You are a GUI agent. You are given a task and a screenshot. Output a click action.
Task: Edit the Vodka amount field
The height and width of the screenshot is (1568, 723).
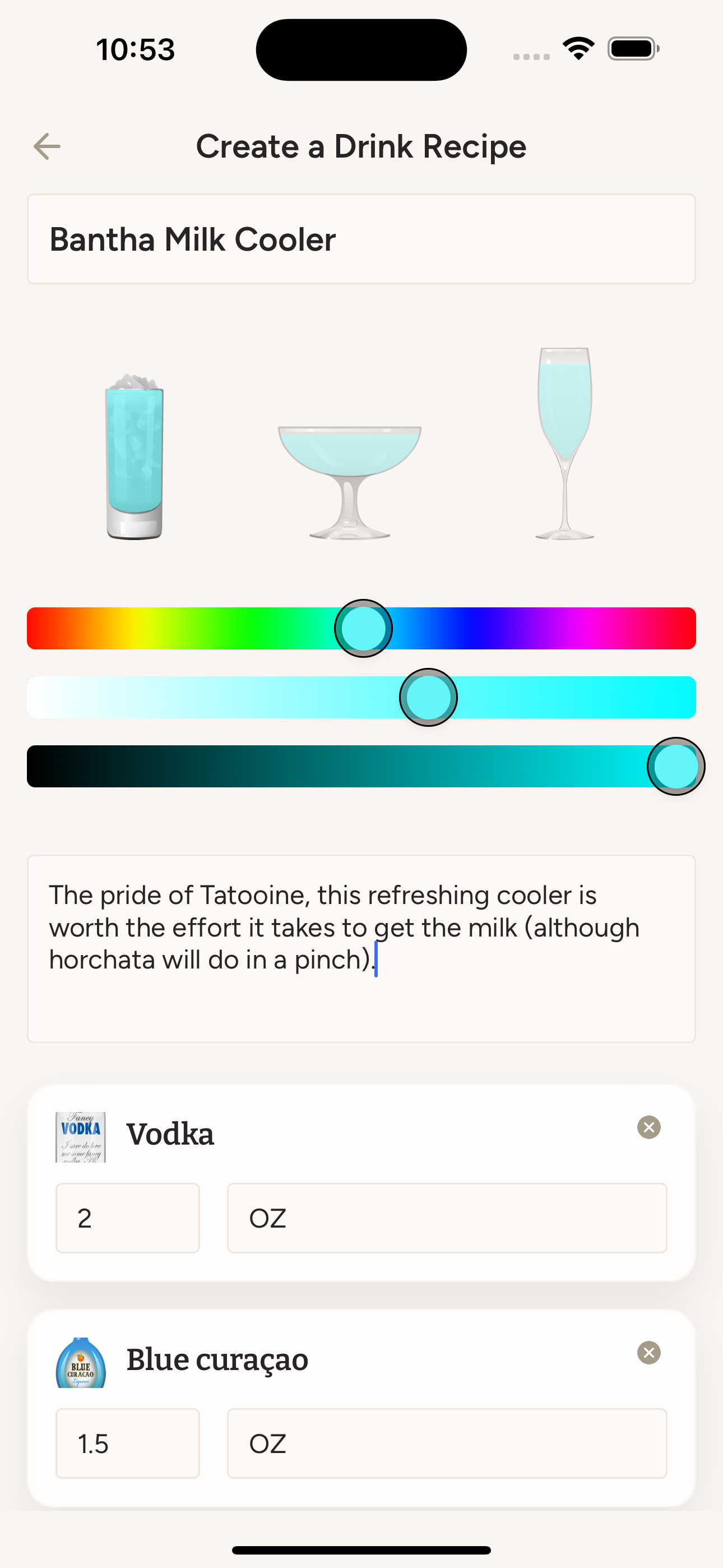coord(128,1218)
